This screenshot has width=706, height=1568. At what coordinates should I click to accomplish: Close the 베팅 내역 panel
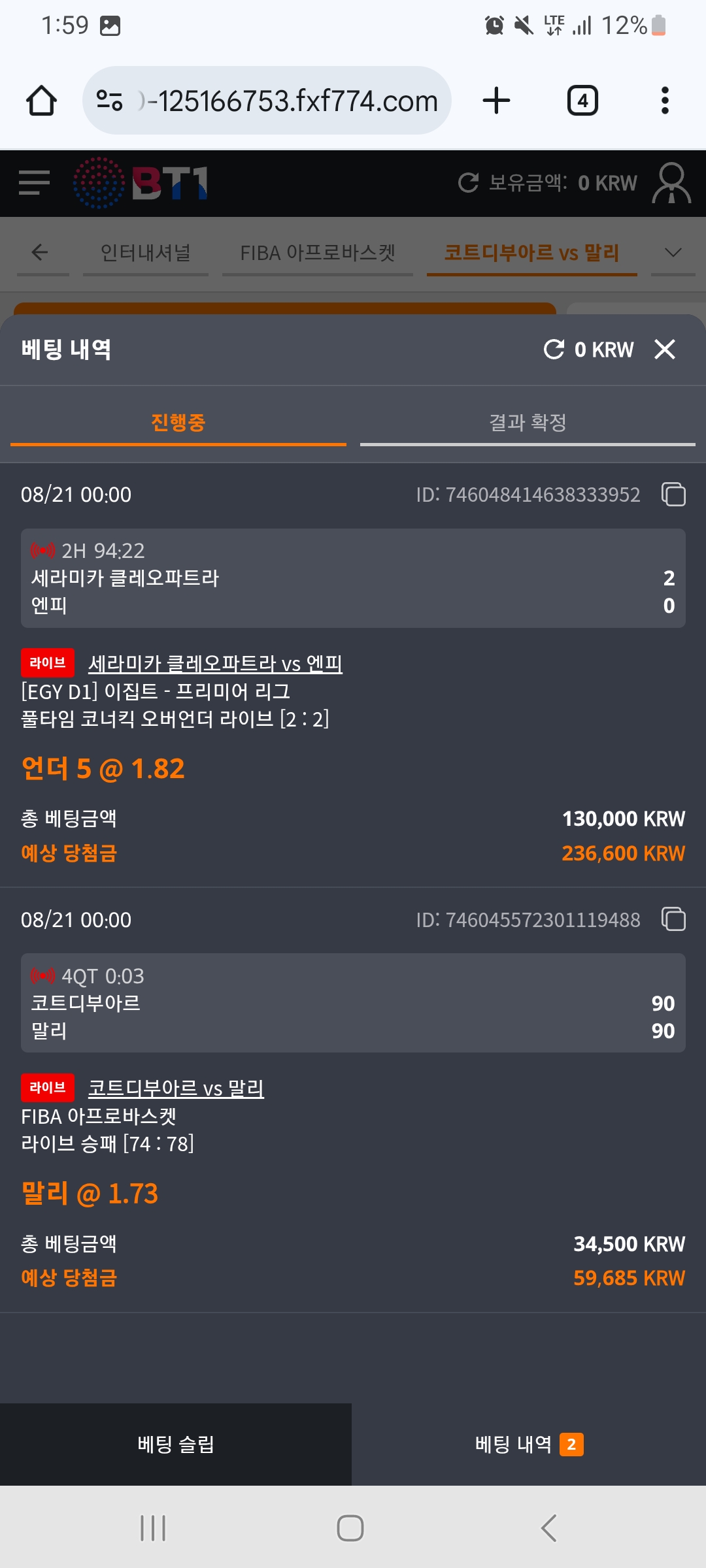pos(665,350)
